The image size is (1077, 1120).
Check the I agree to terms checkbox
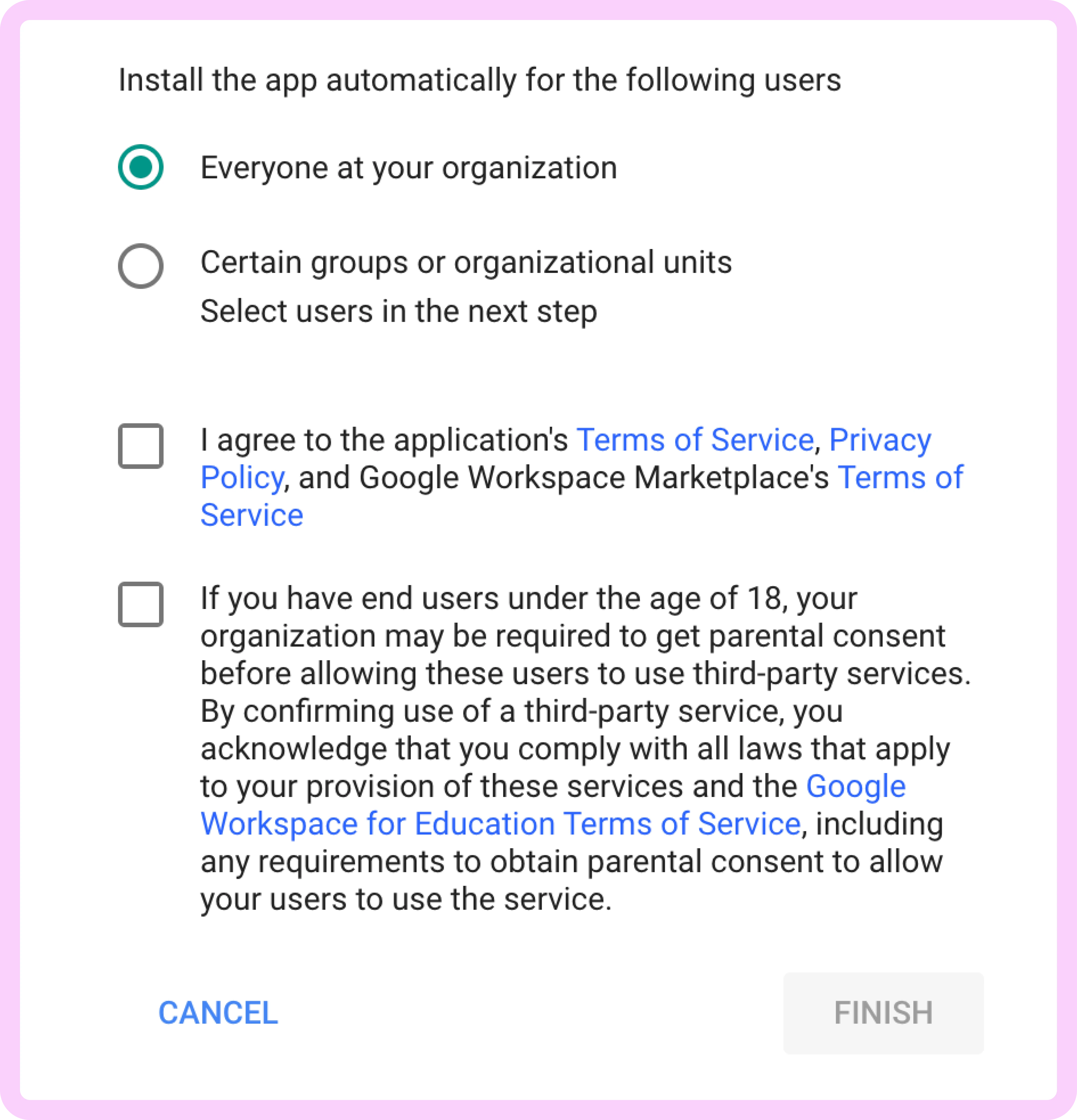(141, 446)
